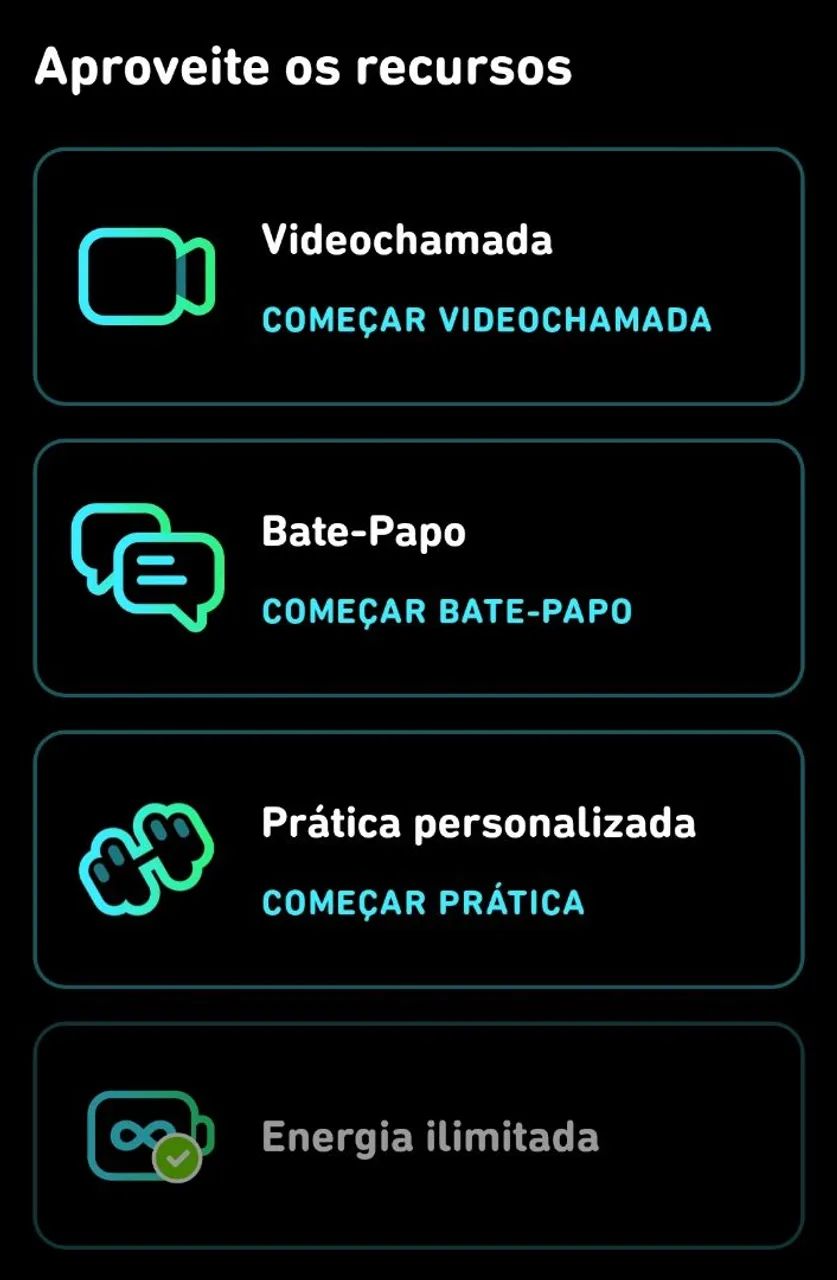The width and height of the screenshot is (837, 1280).
Task: Click the Aproveite os recursos title
Action: click(303, 66)
